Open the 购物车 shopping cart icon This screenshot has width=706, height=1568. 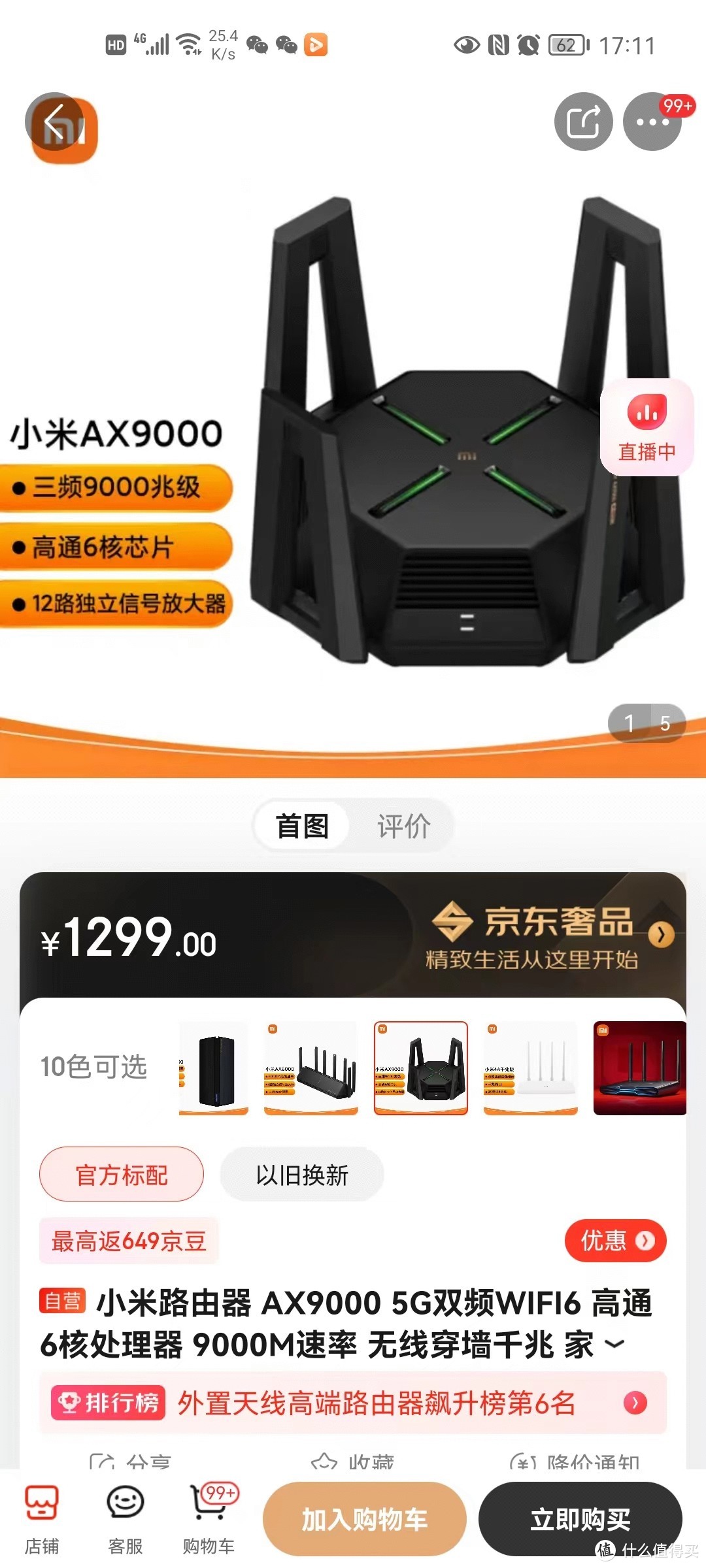[x=208, y=1516]
